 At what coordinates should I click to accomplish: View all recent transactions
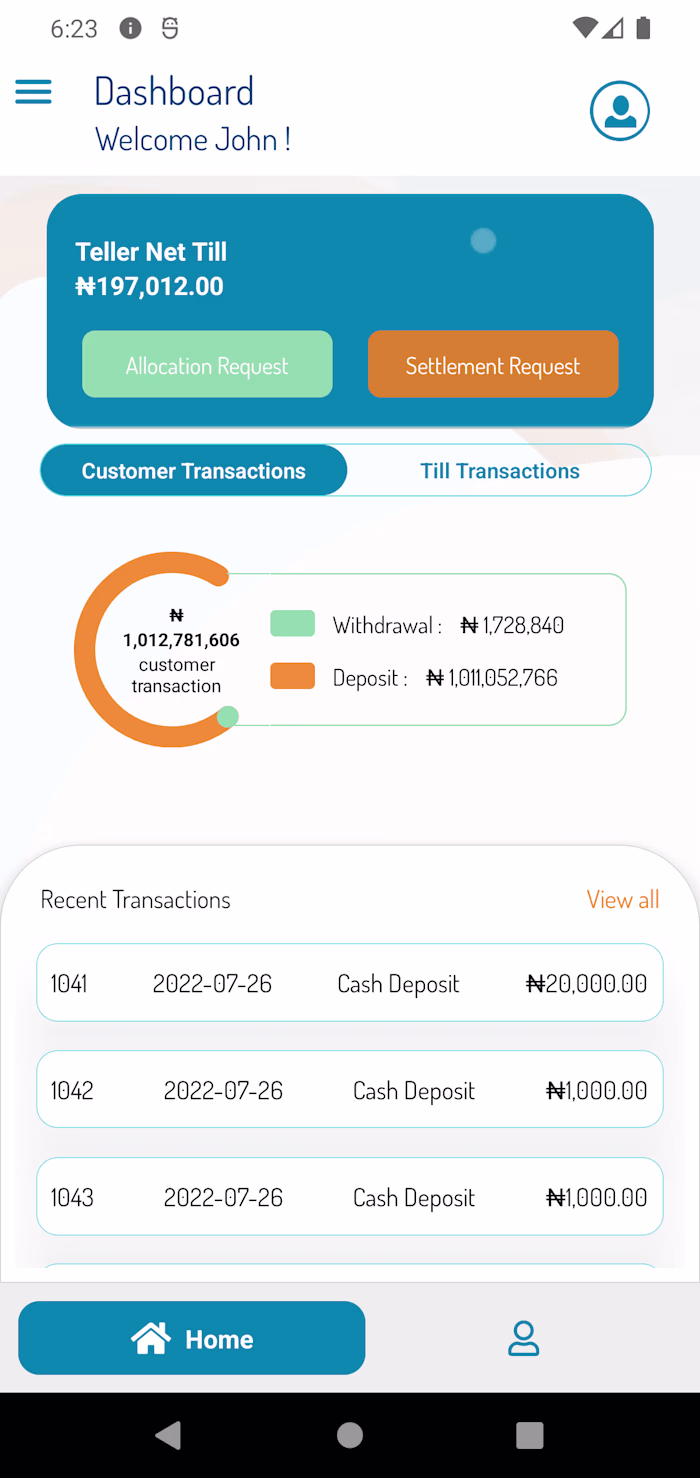tap(622, 900)
